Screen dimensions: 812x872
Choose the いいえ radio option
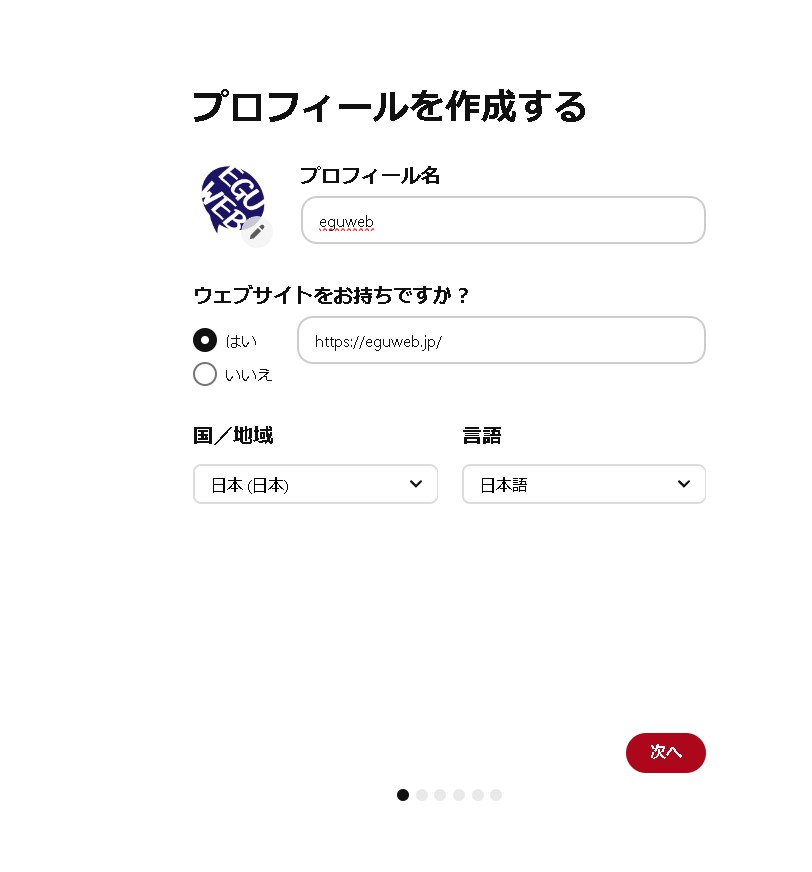[x=205, y=375]
